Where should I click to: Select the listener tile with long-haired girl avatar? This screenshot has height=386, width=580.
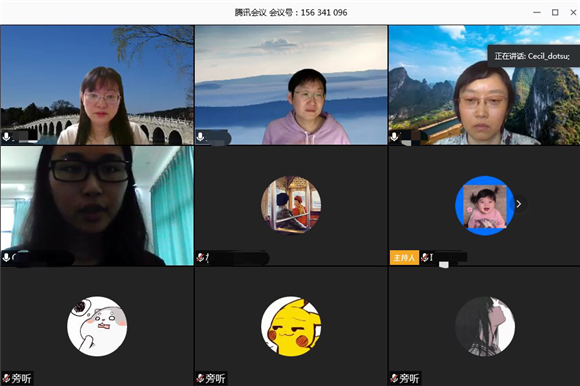click(484, 326)
